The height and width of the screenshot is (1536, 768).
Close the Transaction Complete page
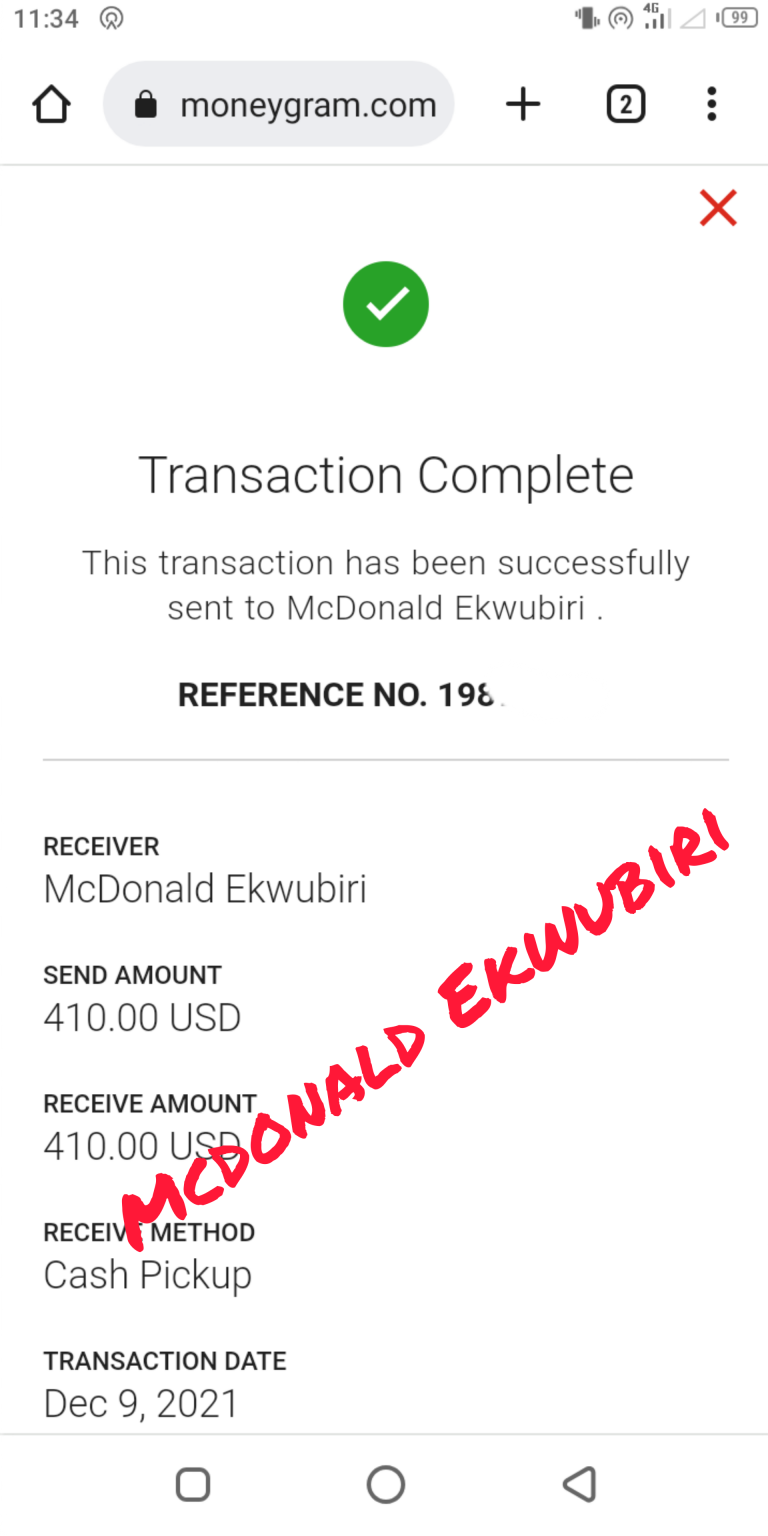718,208
